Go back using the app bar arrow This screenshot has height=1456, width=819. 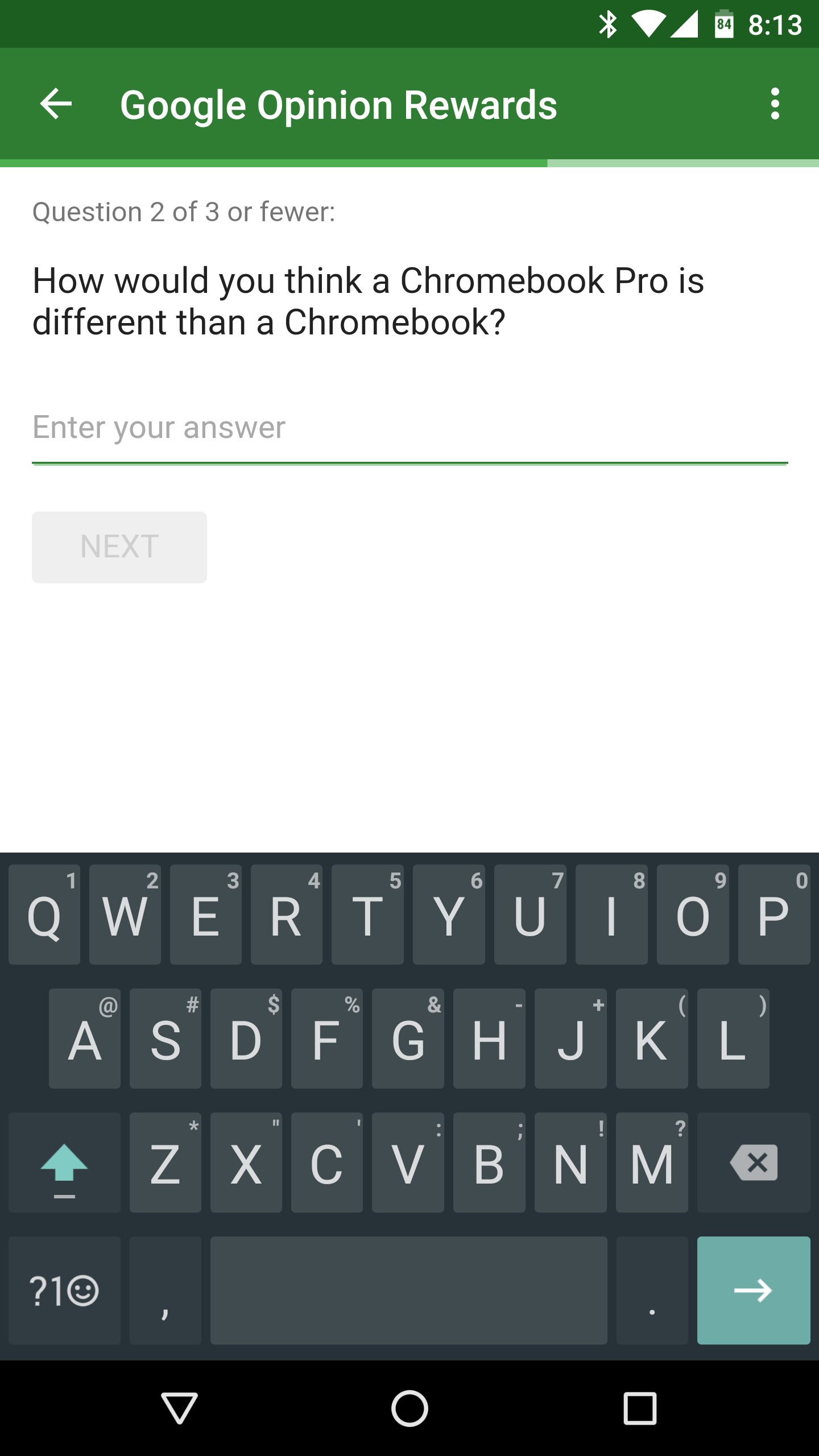[56, 104]
